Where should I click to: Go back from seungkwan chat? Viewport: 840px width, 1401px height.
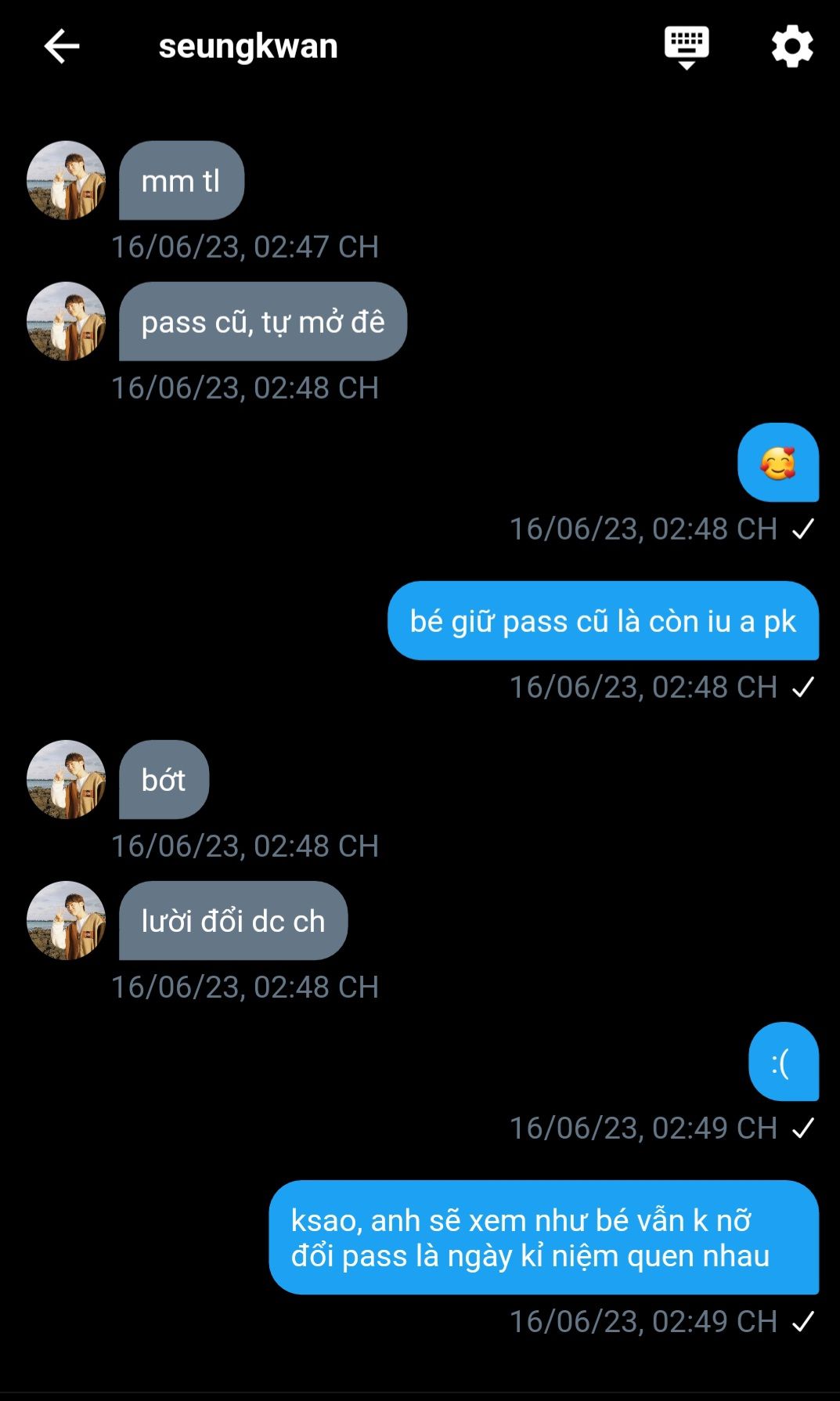tap(62, 47)
